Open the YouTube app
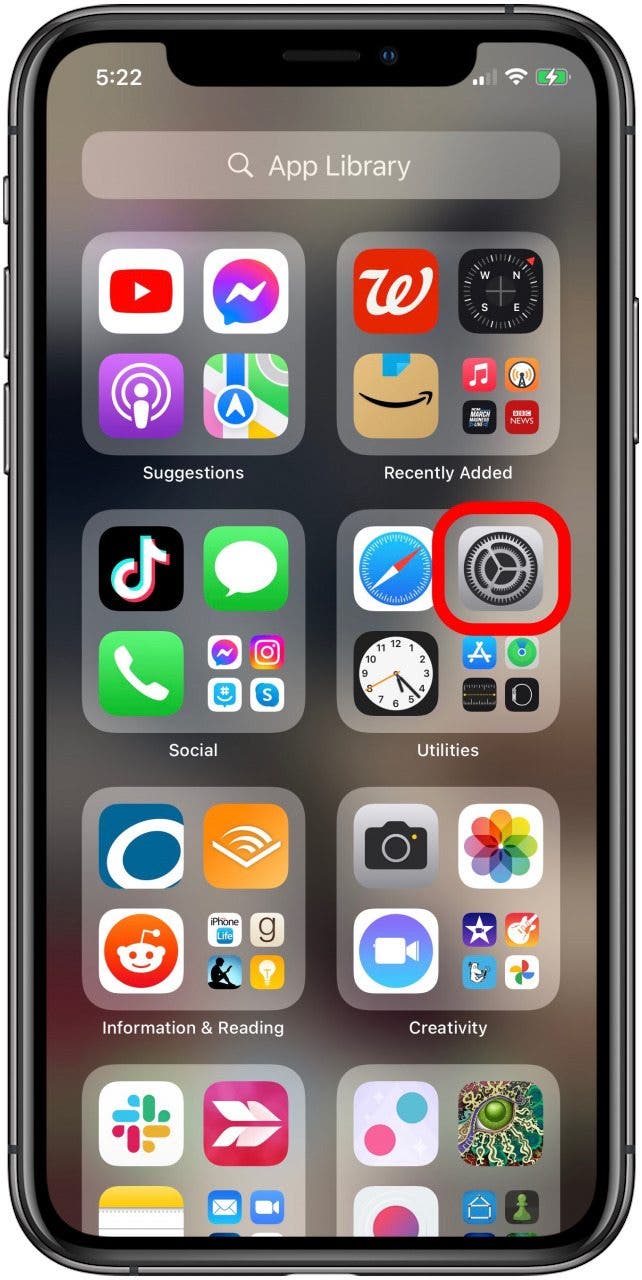 [141, 291]
